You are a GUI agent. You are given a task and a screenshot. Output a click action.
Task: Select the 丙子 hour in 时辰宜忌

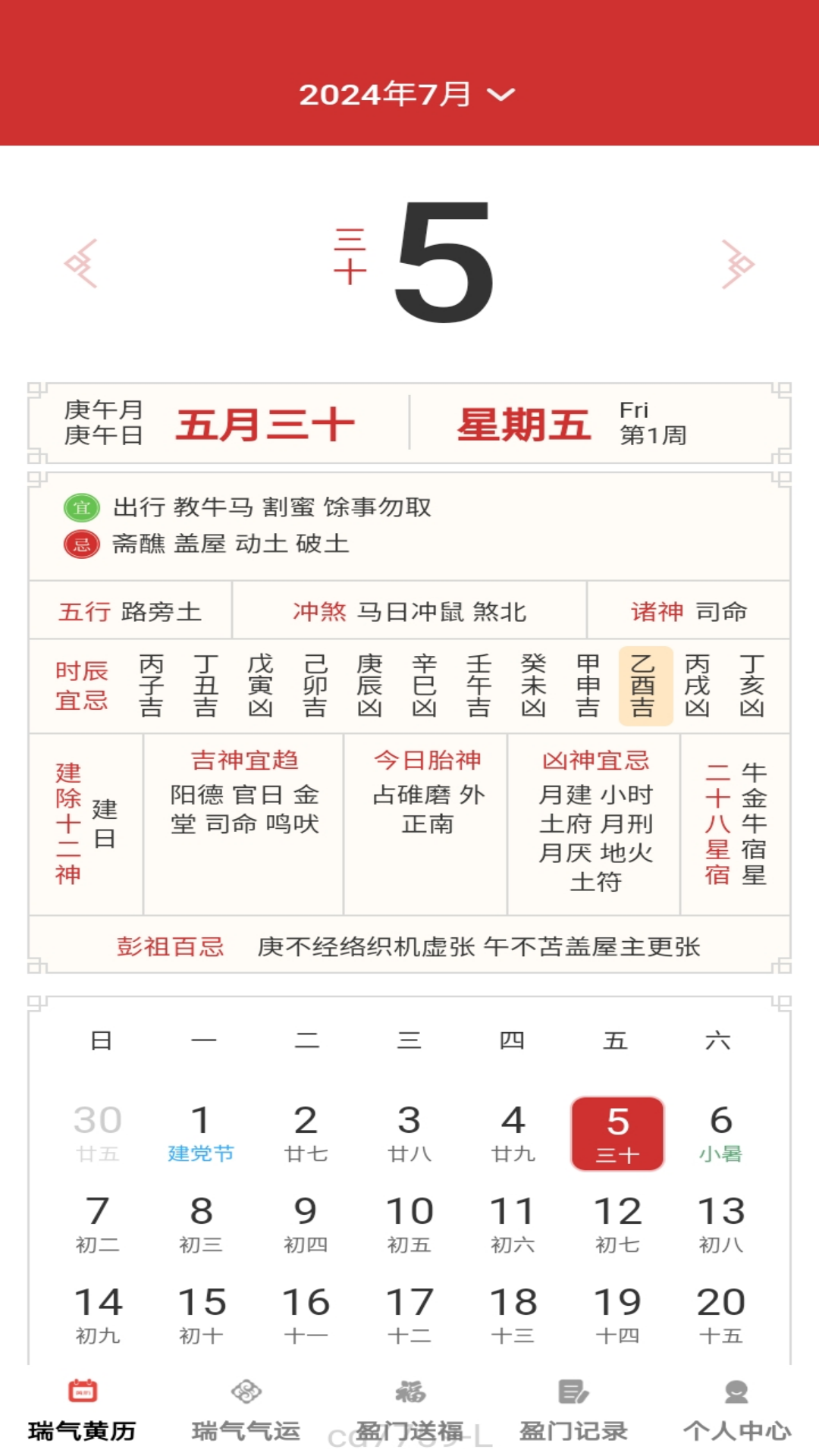click(x=151, y=686)
